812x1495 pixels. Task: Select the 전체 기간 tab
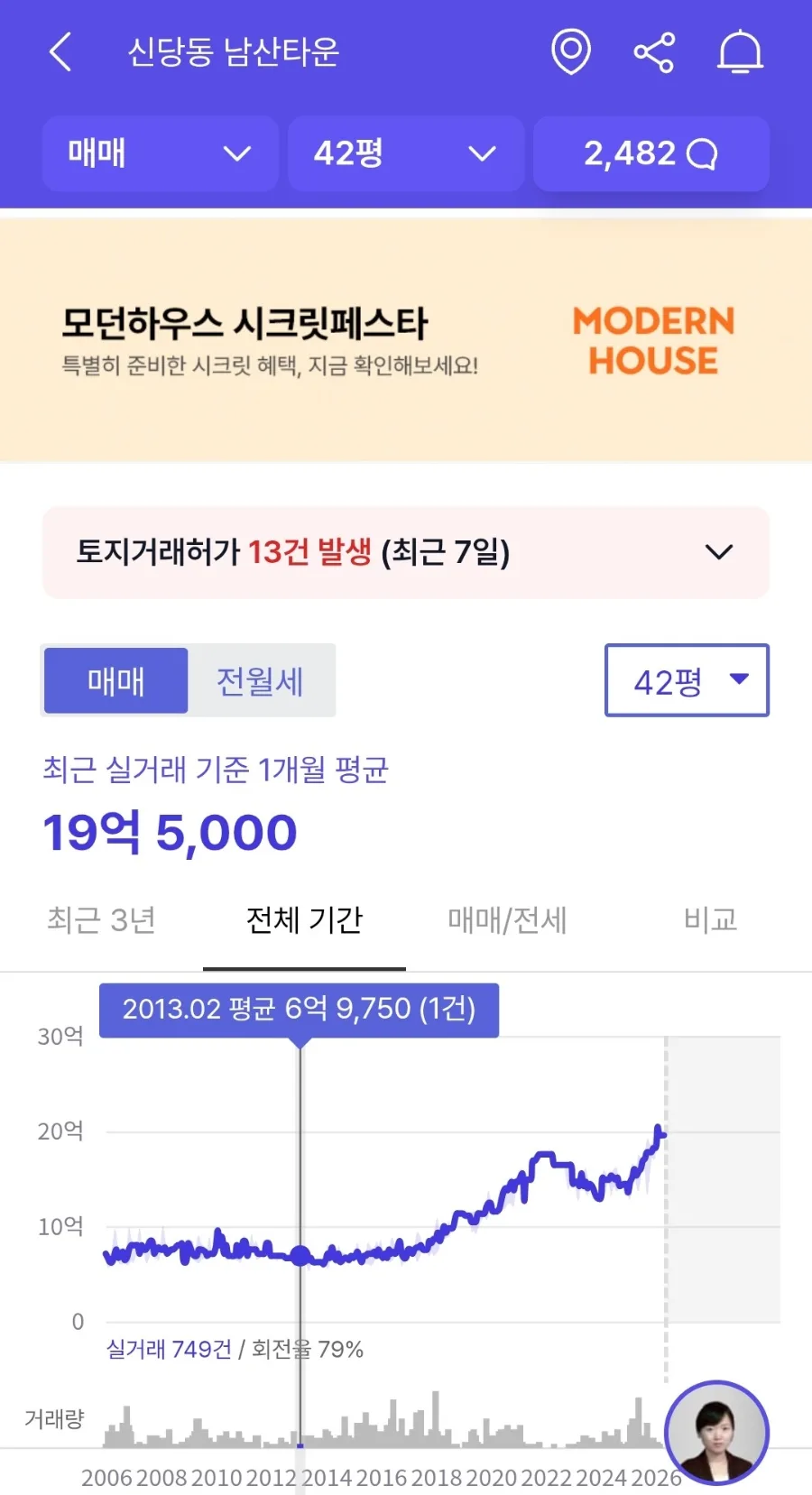pos(304,920)
